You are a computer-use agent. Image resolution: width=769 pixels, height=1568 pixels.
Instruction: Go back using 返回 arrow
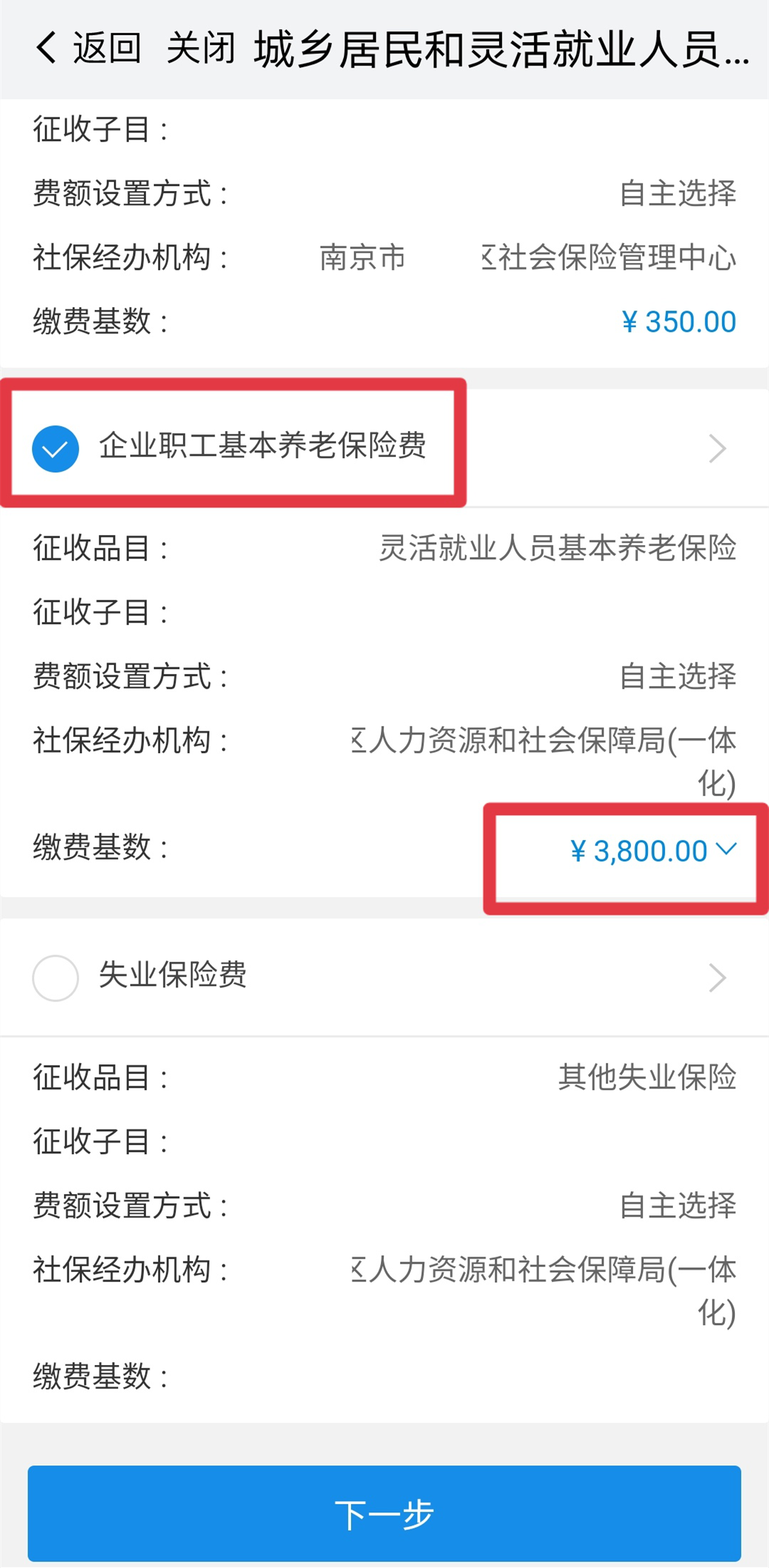88,48
